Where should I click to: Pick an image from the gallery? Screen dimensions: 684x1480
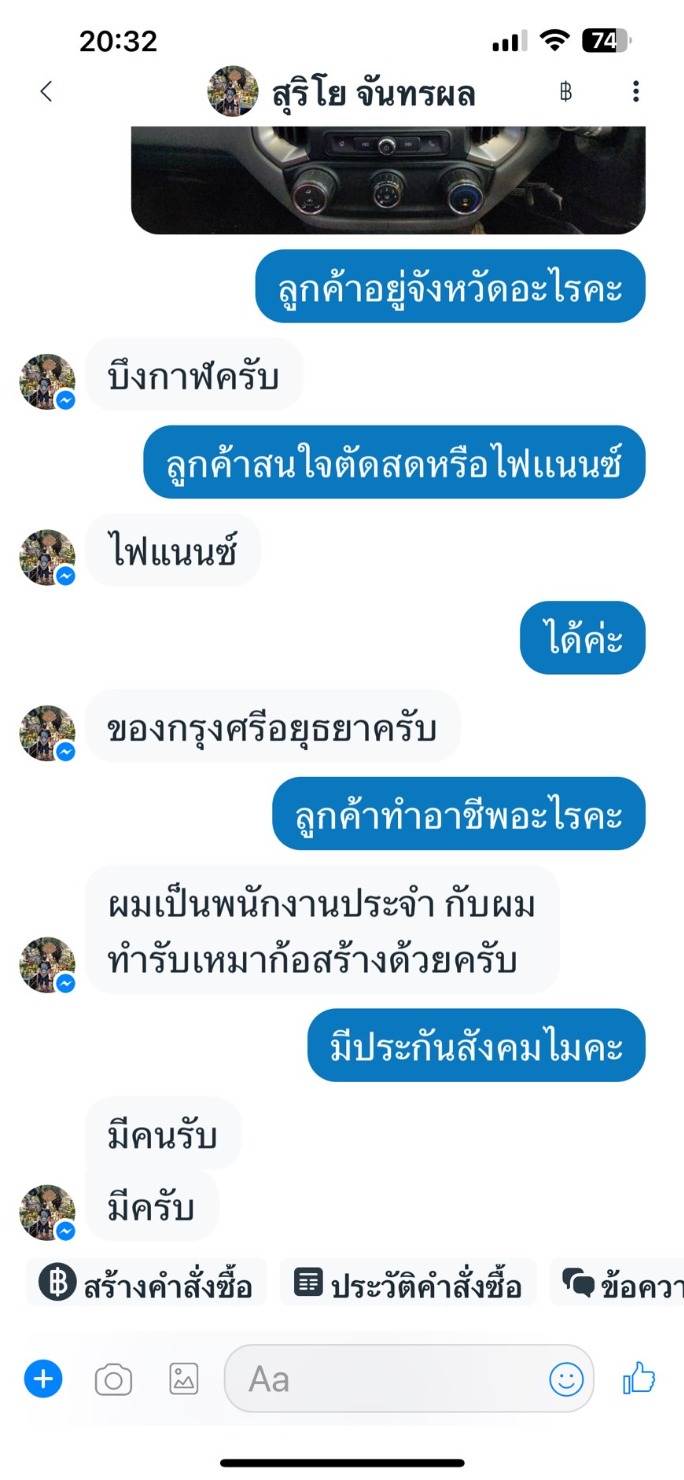(x=184, y=1380)
